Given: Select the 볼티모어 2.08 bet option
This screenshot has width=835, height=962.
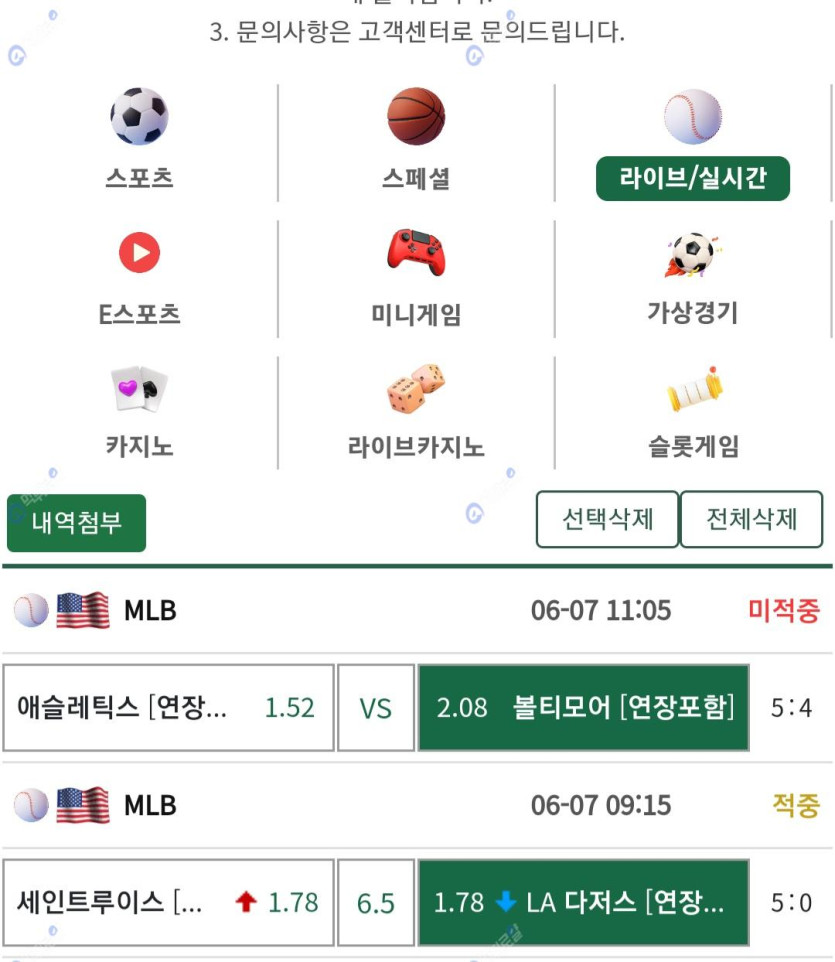Looking at the screenshot, I should 583,708.
